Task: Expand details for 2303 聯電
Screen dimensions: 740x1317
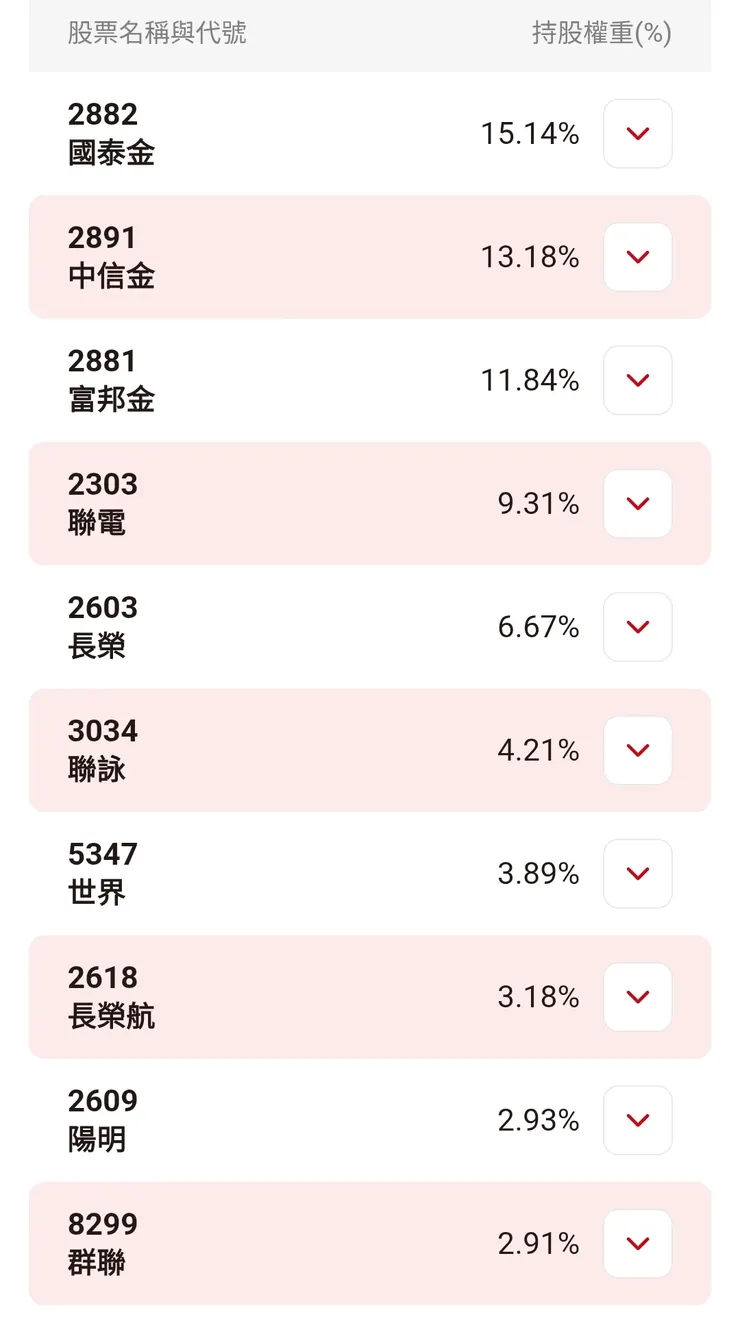Action: pyautogui.click(x=637, y=504)
